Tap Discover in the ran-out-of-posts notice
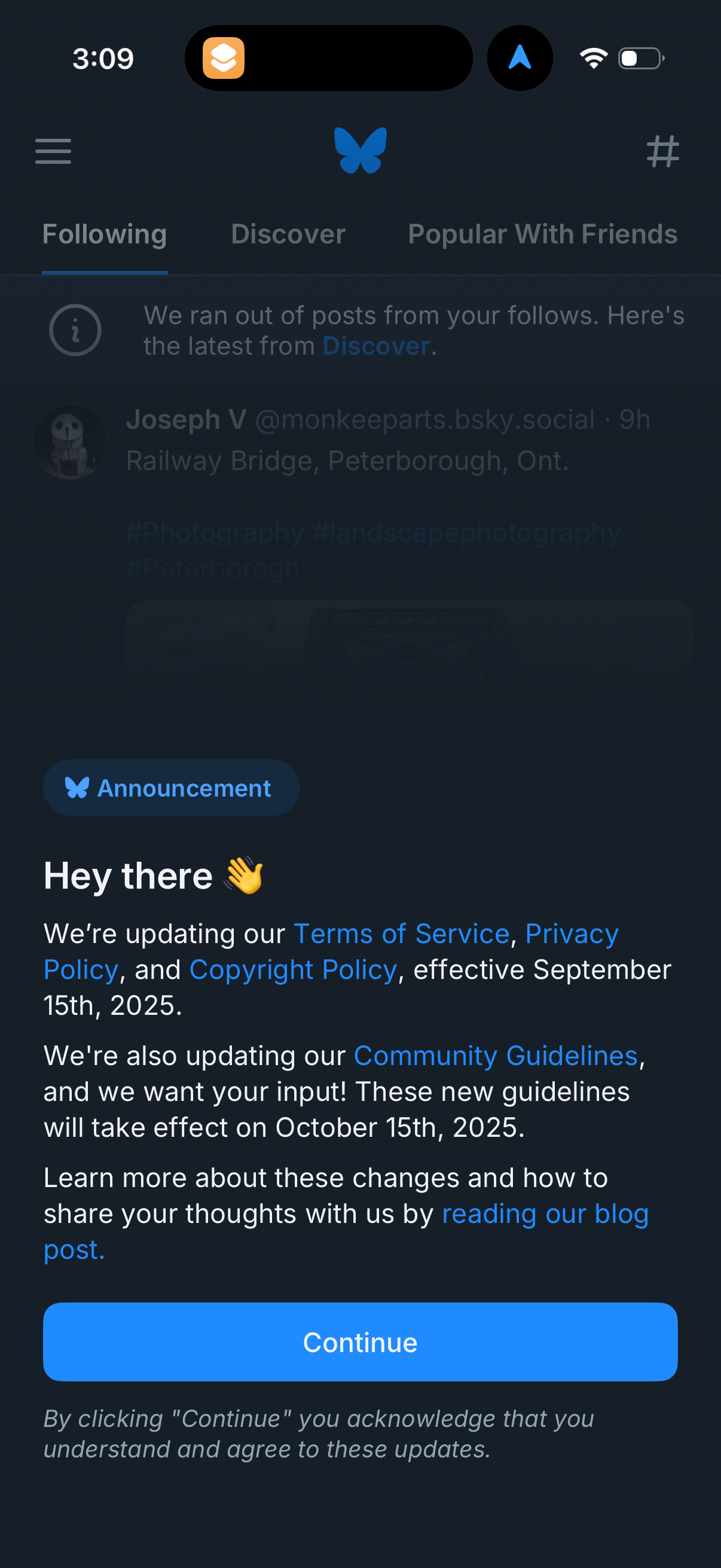This screenshot has width=721, height=1568. point(375,345)
